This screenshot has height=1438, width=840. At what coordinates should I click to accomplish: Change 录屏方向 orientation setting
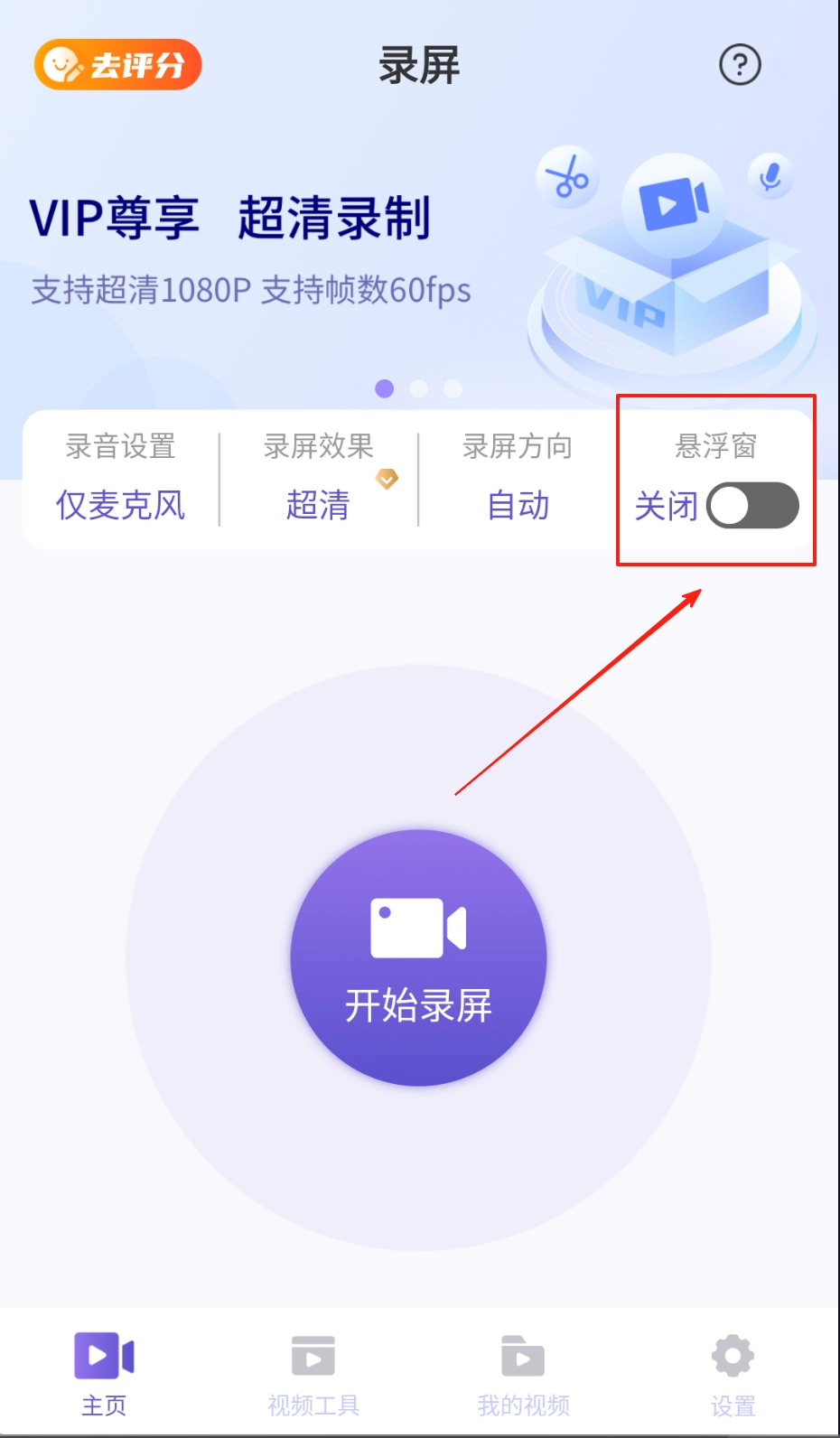click(x=518, y=479)
